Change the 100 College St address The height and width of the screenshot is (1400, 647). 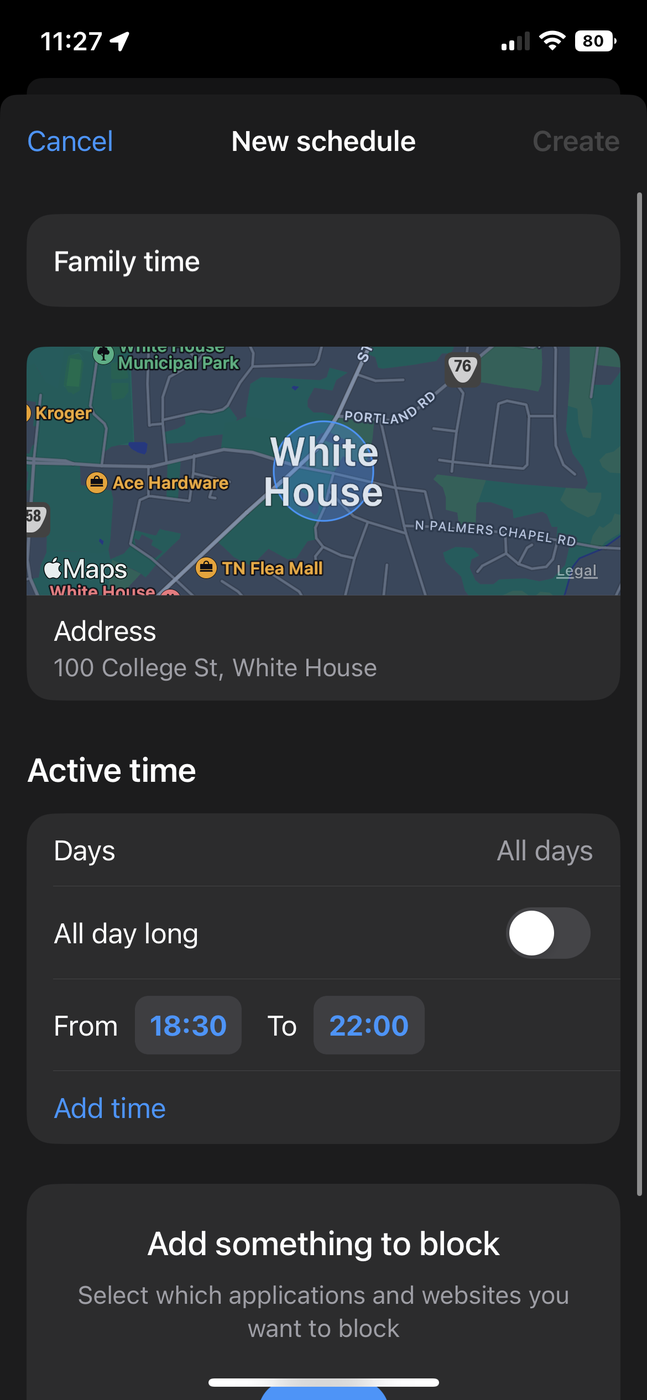pos(323,648)
